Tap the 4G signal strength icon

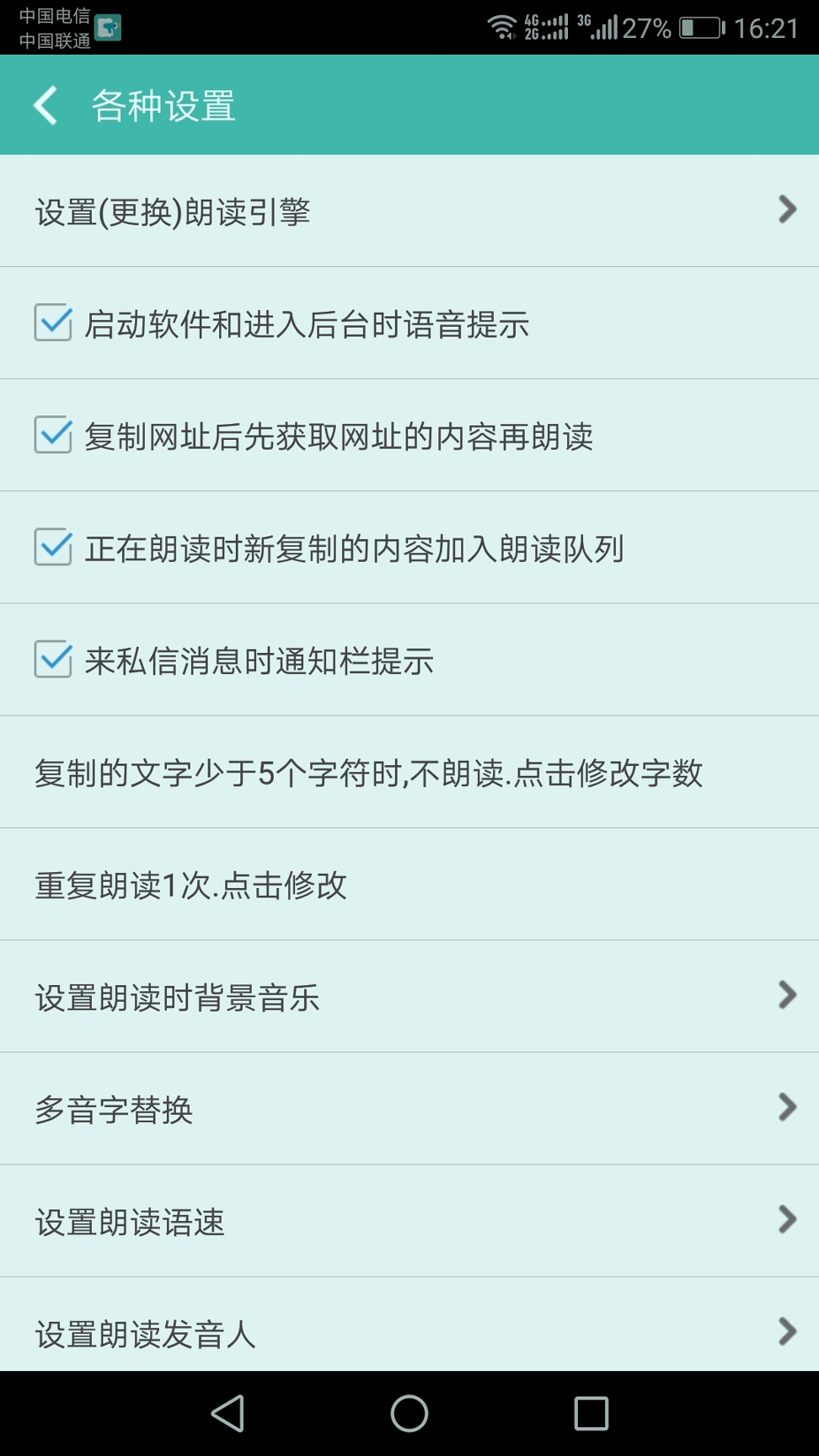[x=552, y=25]
